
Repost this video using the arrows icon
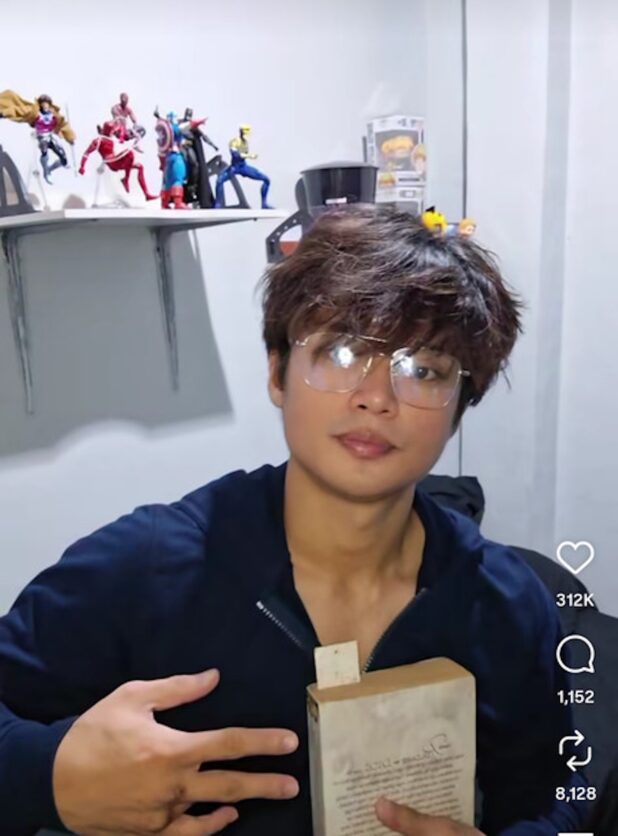(575, 750)
